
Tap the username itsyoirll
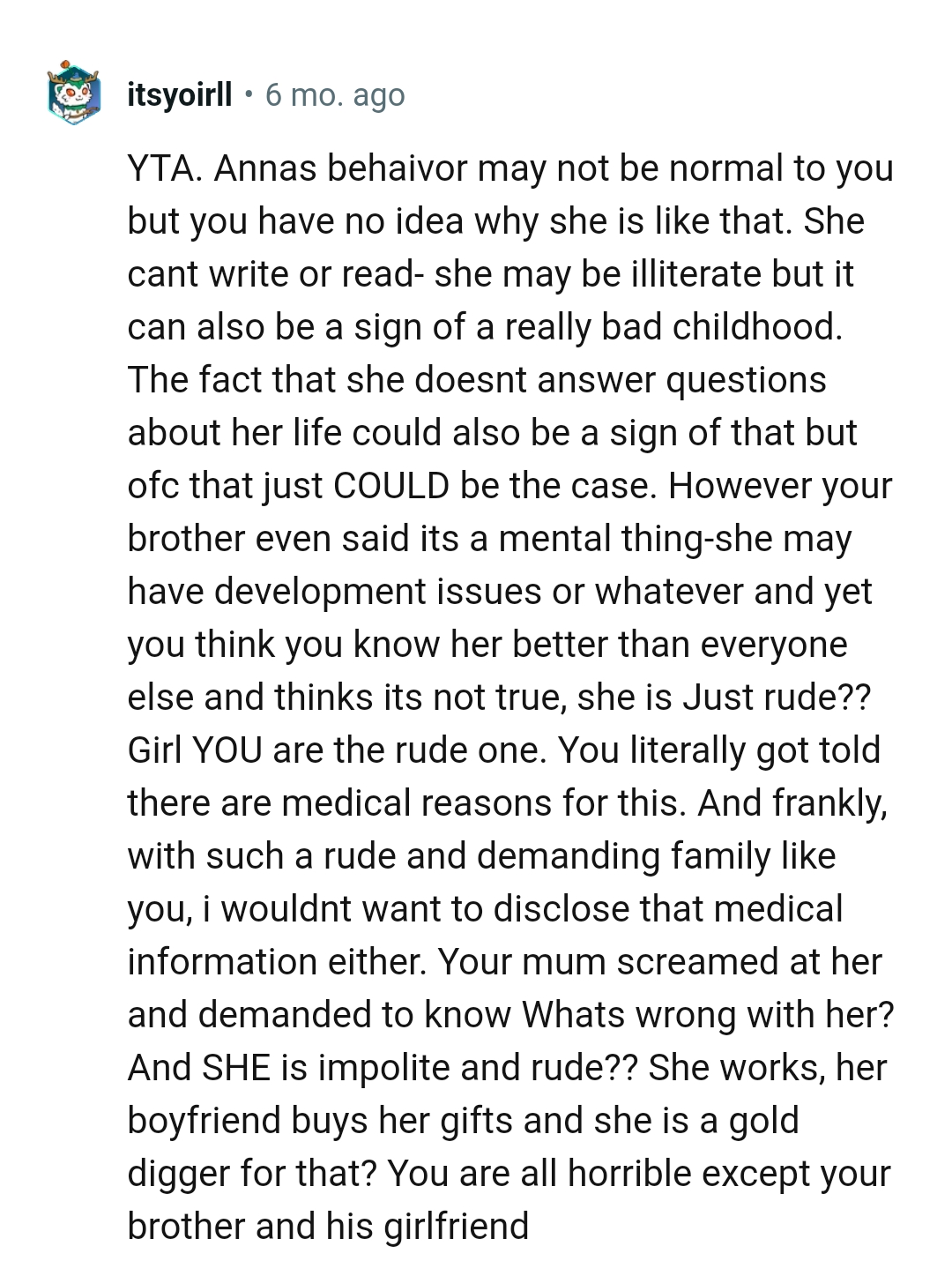180,94
